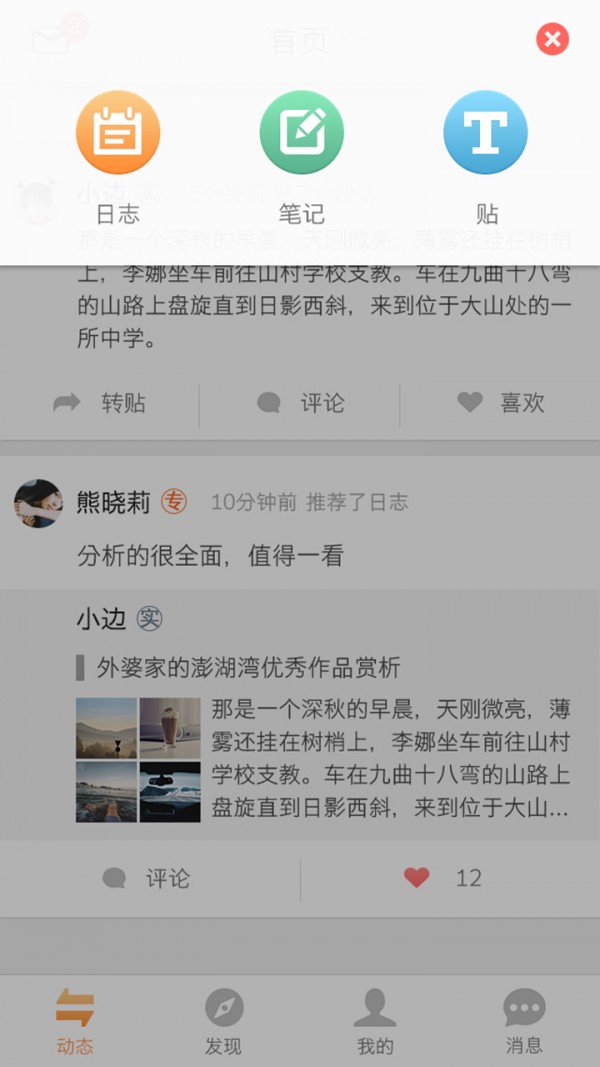The image size is (600, 1067).
Task: Comment on 熊晓莉's recommendation
Action: (148, 879)
